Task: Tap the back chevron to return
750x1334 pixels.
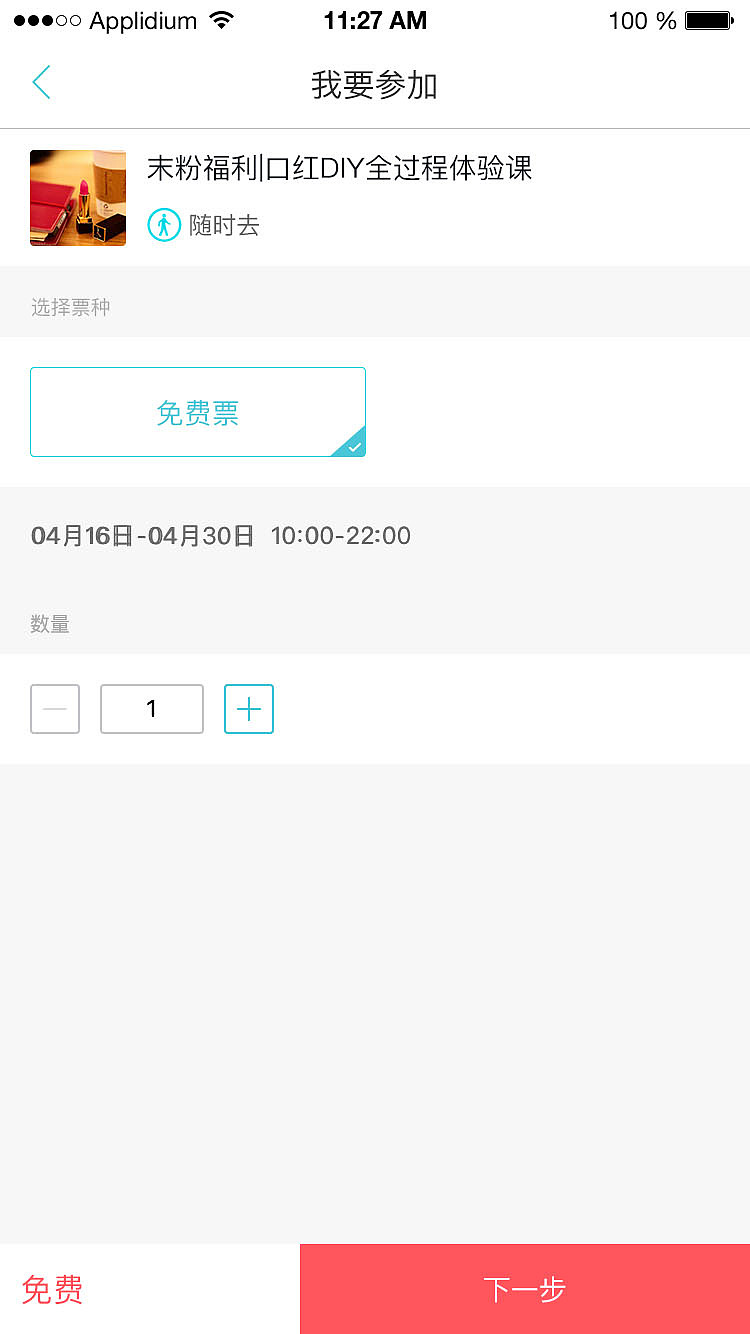Action: tap(41, 83)
